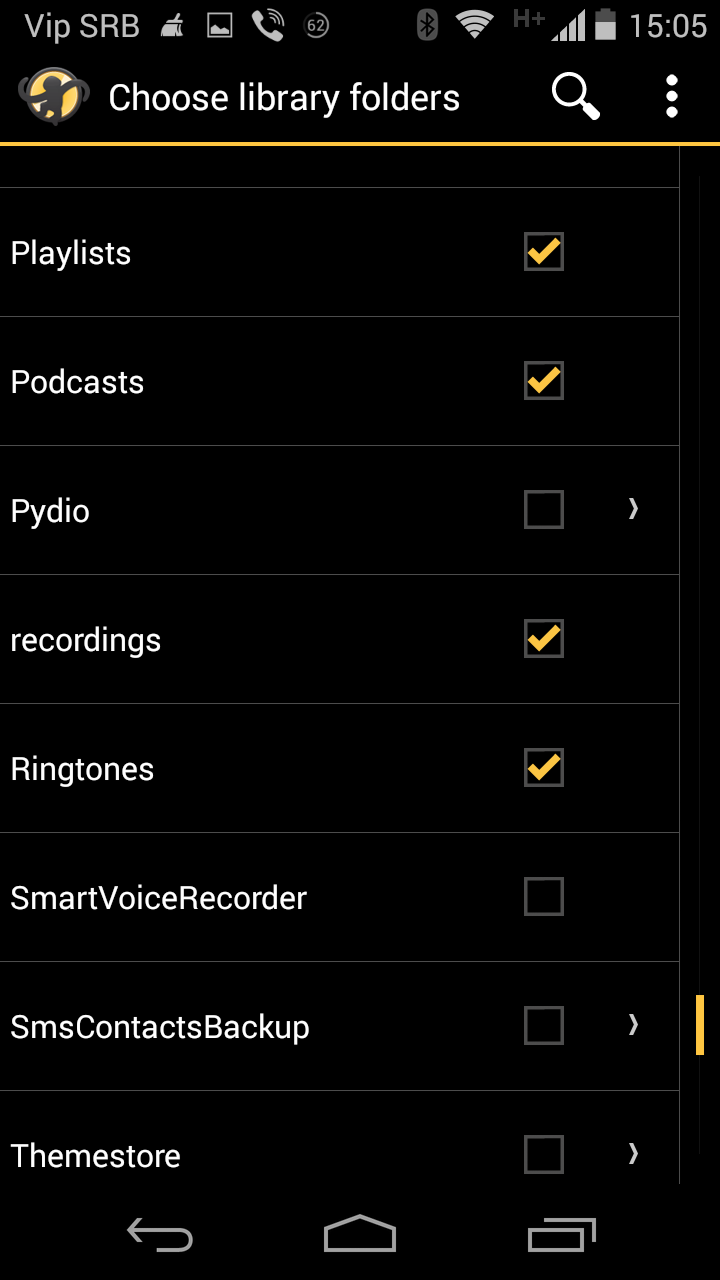This screenshot has height=1280, width=720.
Task: Expand SmsContactsBackup subfolders
Action: [x=633, y=1026]
